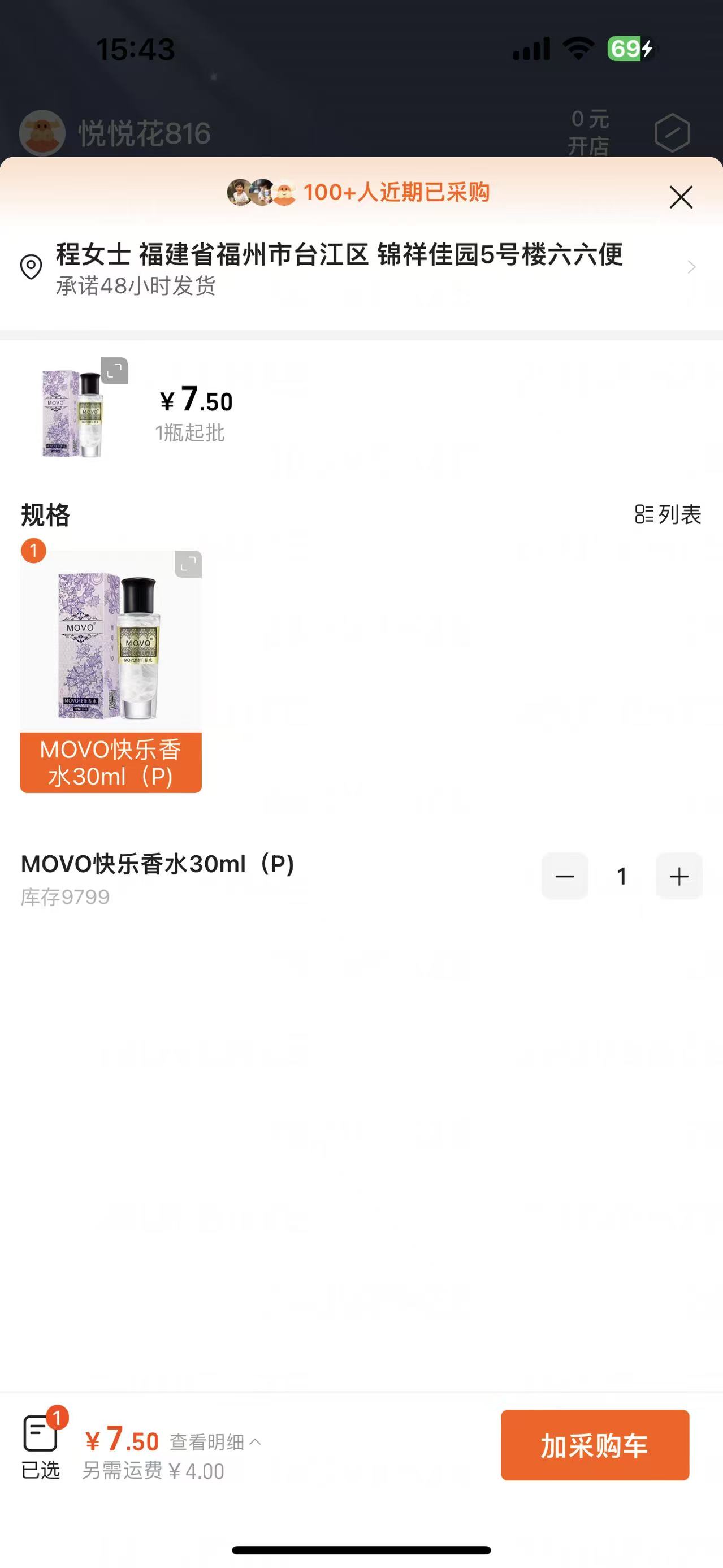The image size is (723, 1568).
Task: Open the 已选 selected items list
Action: pyautogui.click(x=41, y=1446)
